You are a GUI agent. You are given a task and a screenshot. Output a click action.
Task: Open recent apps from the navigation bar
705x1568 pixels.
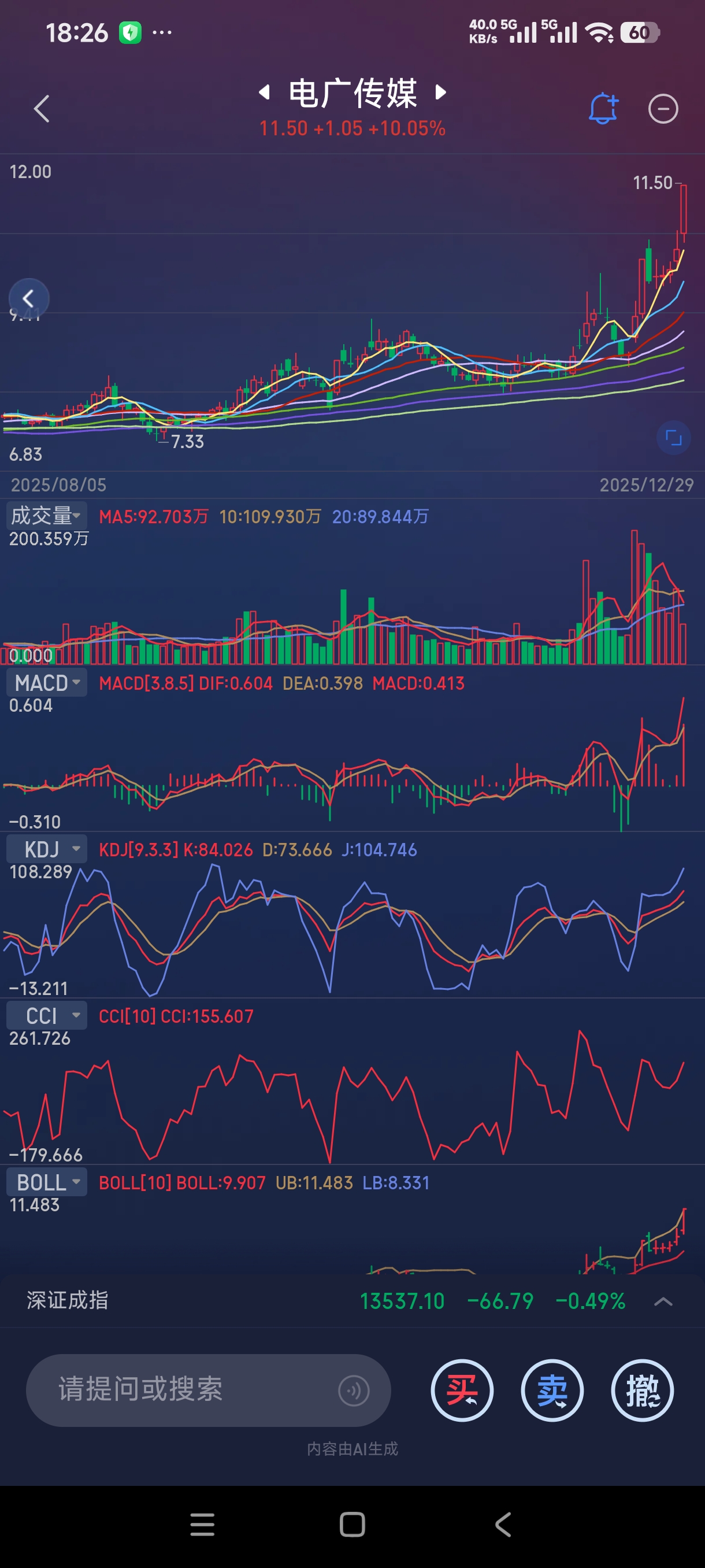202,1525
